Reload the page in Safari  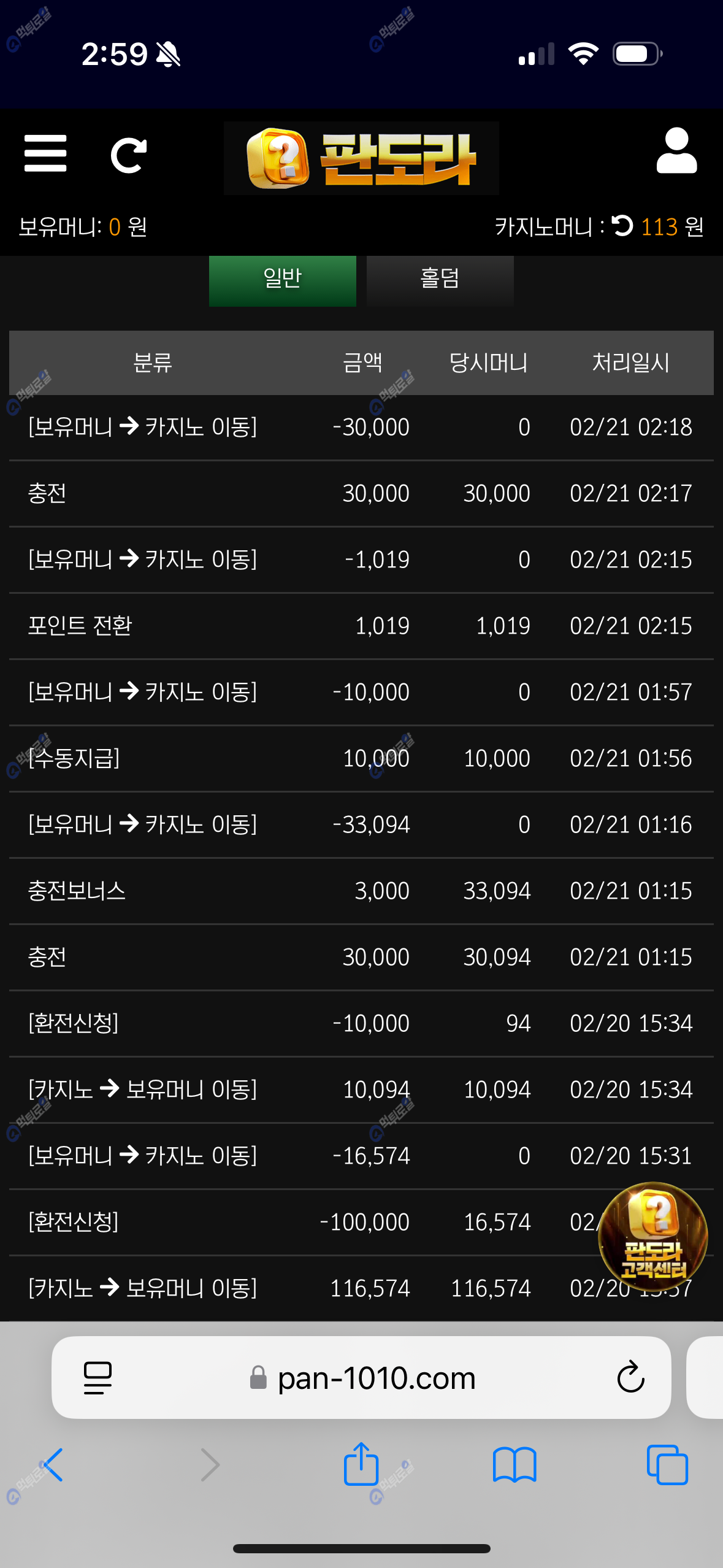click(630, 1378)
